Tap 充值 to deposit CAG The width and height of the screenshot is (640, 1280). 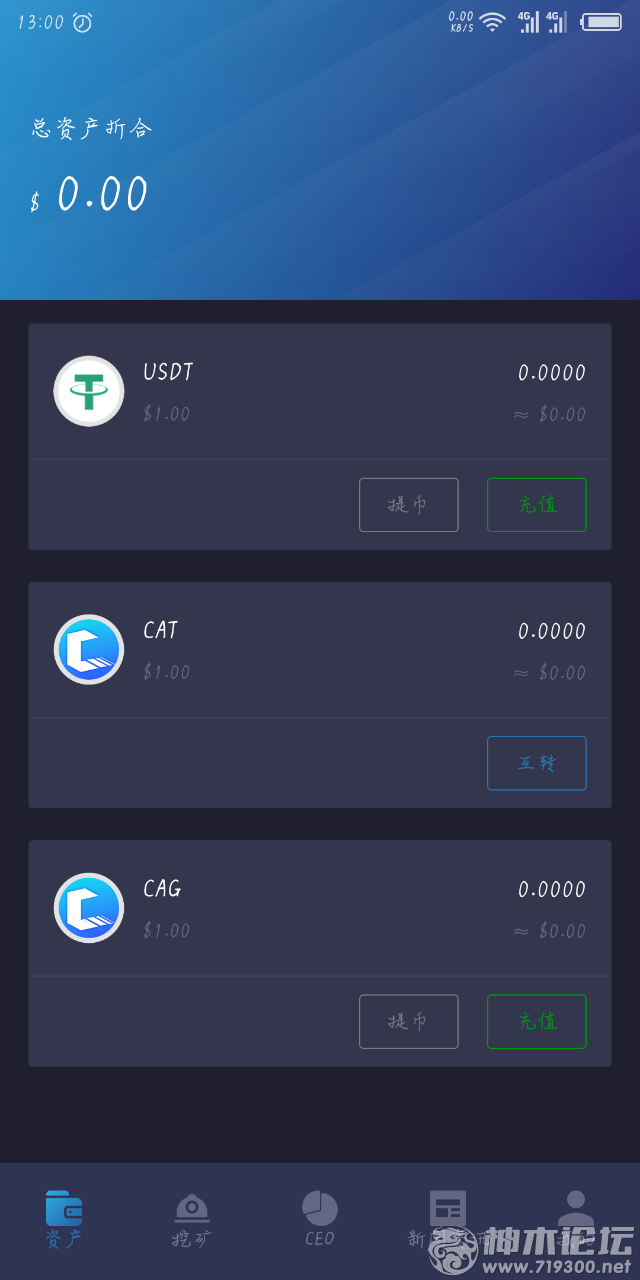click(537, 1021)
